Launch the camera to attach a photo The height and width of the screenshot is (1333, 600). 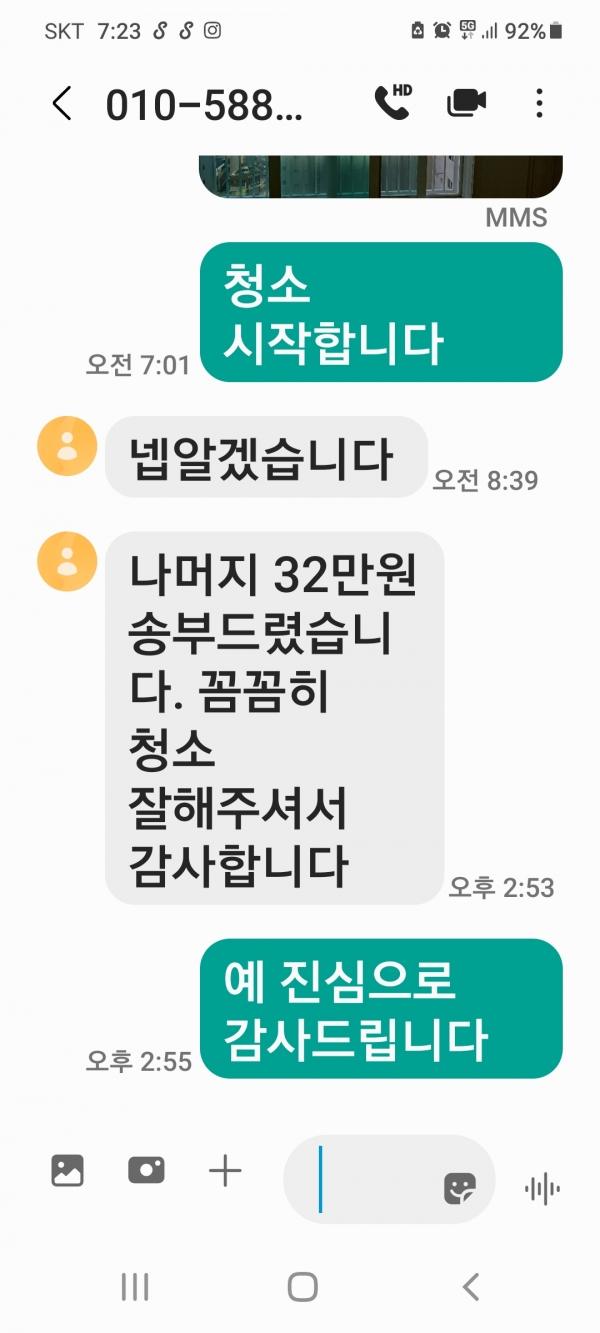(x=146, y=1170)
